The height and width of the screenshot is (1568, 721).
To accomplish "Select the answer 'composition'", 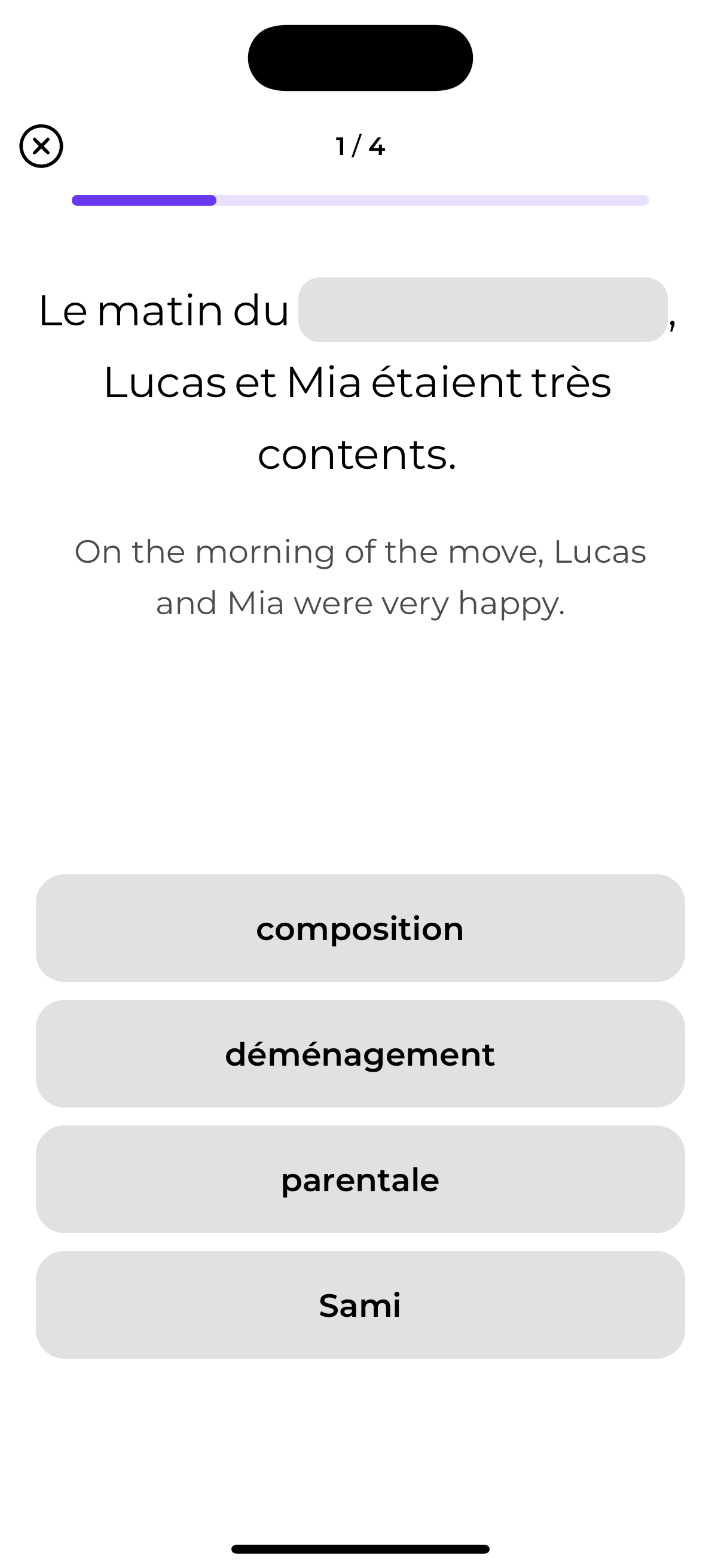I will click(360, 928).
